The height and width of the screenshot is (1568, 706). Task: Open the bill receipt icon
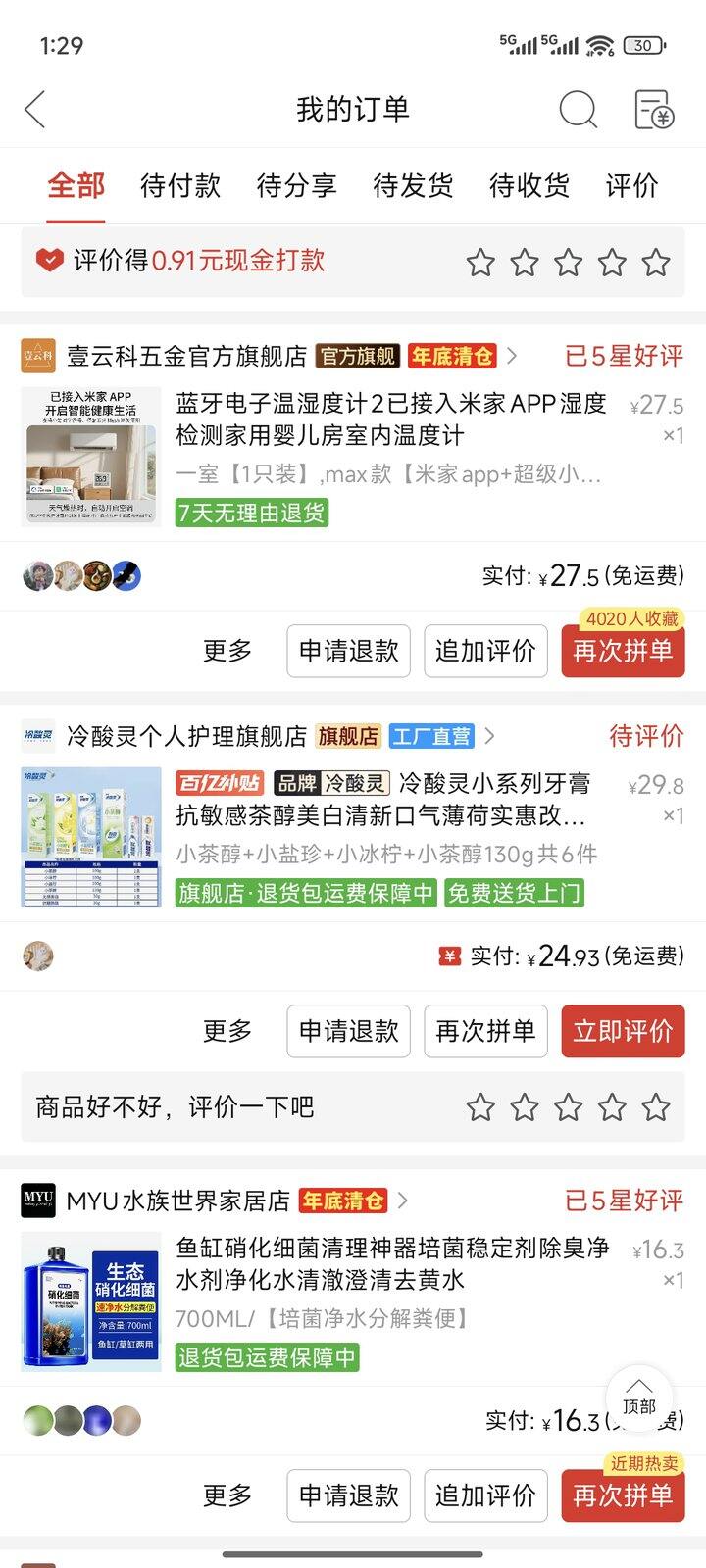tap(653, 109)
